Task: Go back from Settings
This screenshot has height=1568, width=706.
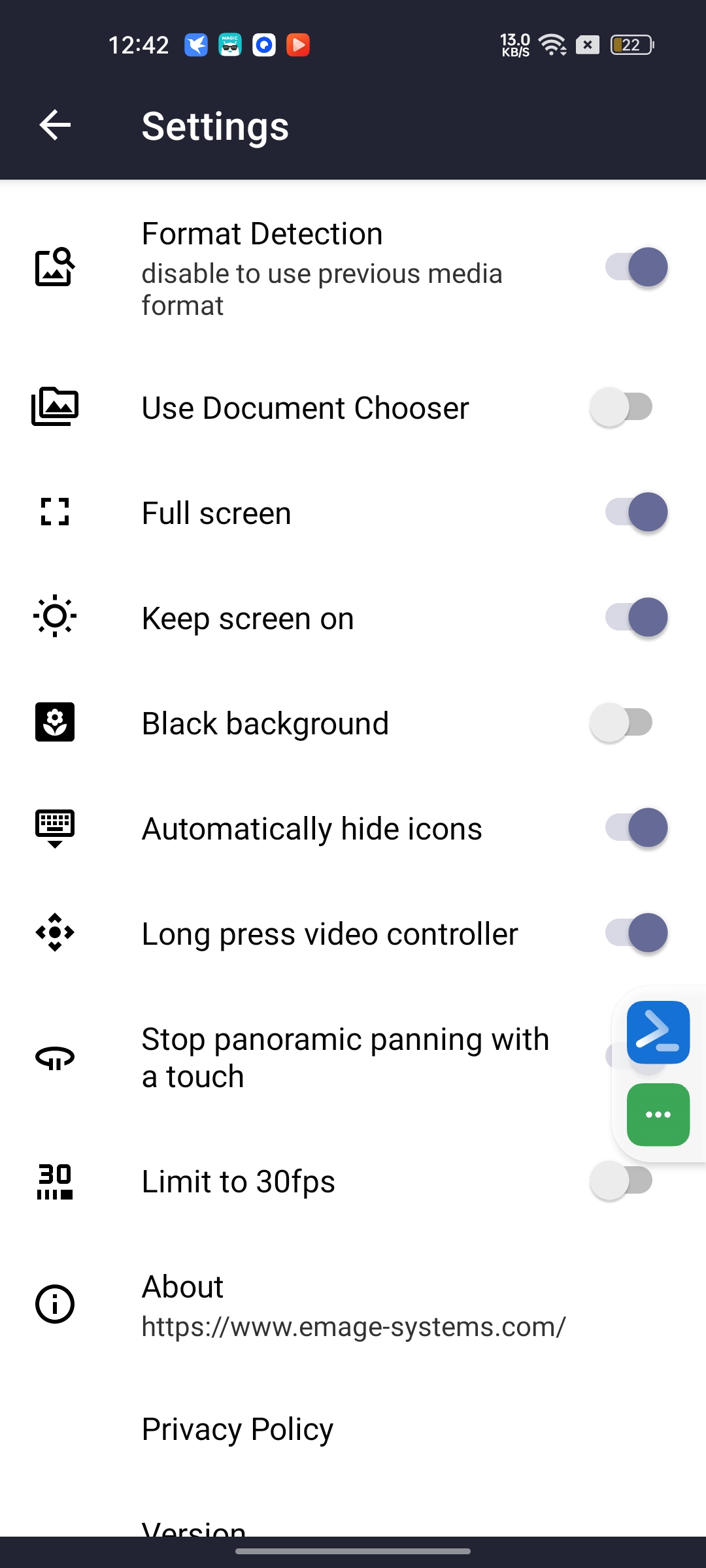Action: (x=55, y=125)
